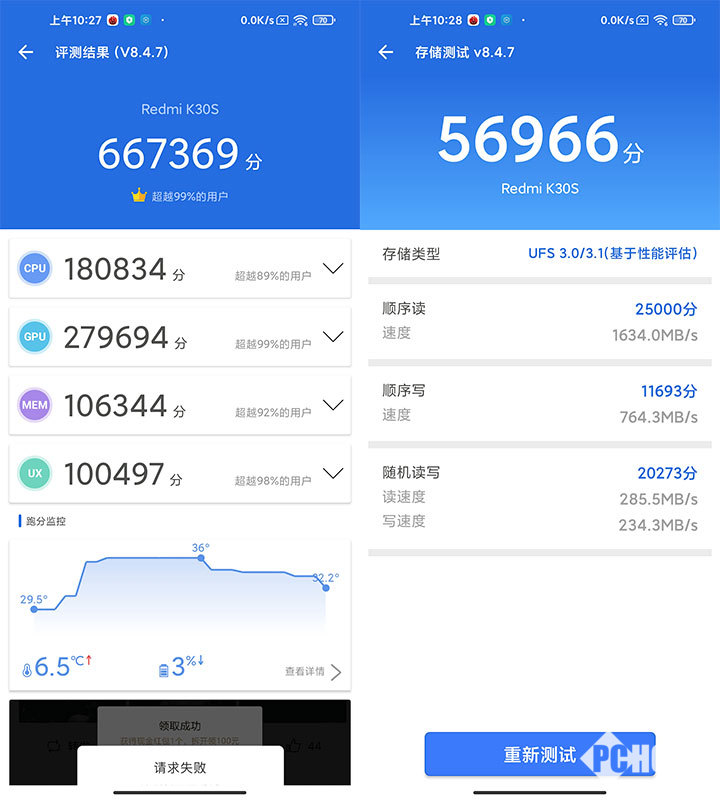
Task: Expand the MEM score breakdown
Action: click(333, 404)
